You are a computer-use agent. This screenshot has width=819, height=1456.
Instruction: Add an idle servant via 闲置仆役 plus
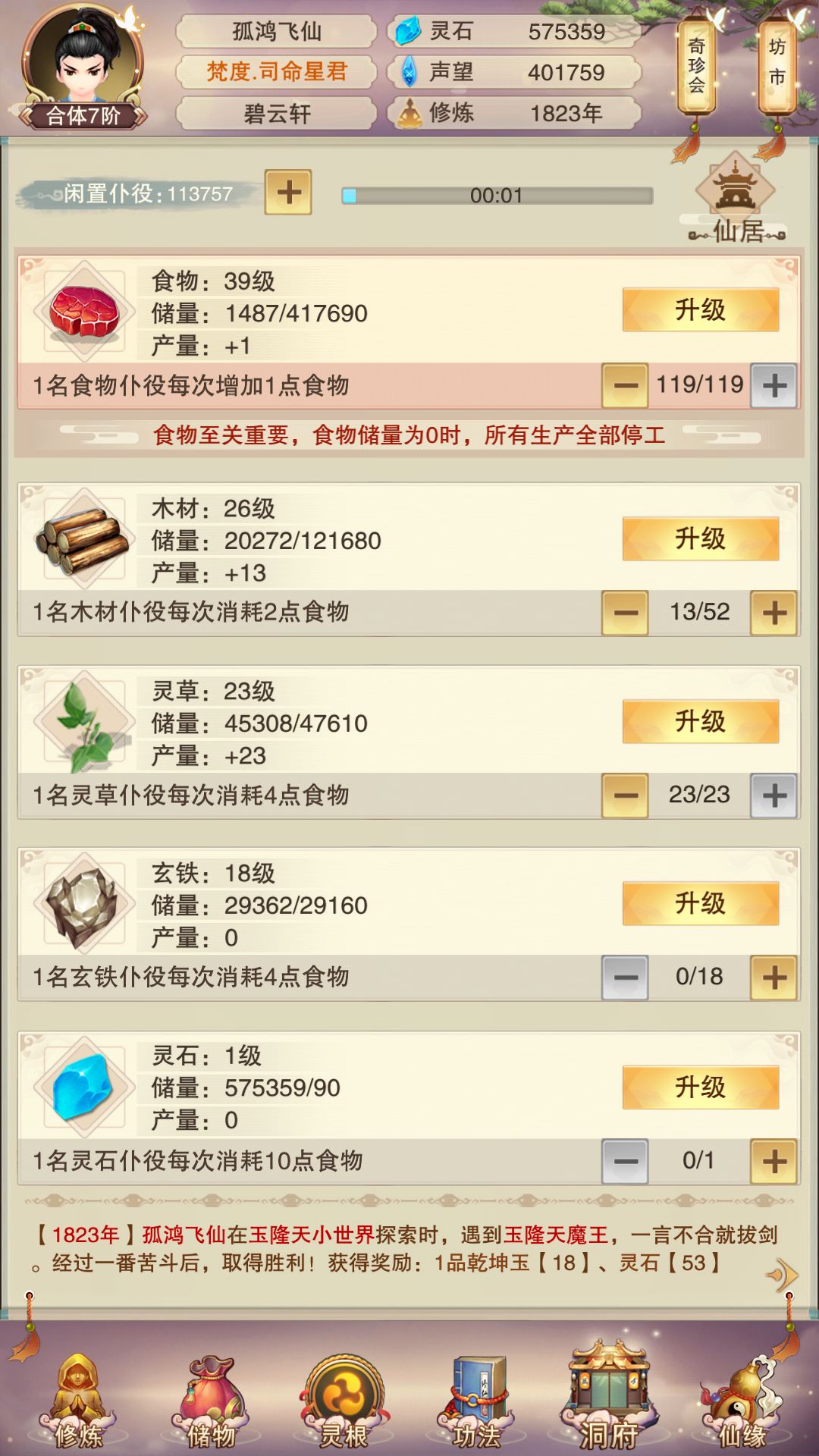point(288,193)
